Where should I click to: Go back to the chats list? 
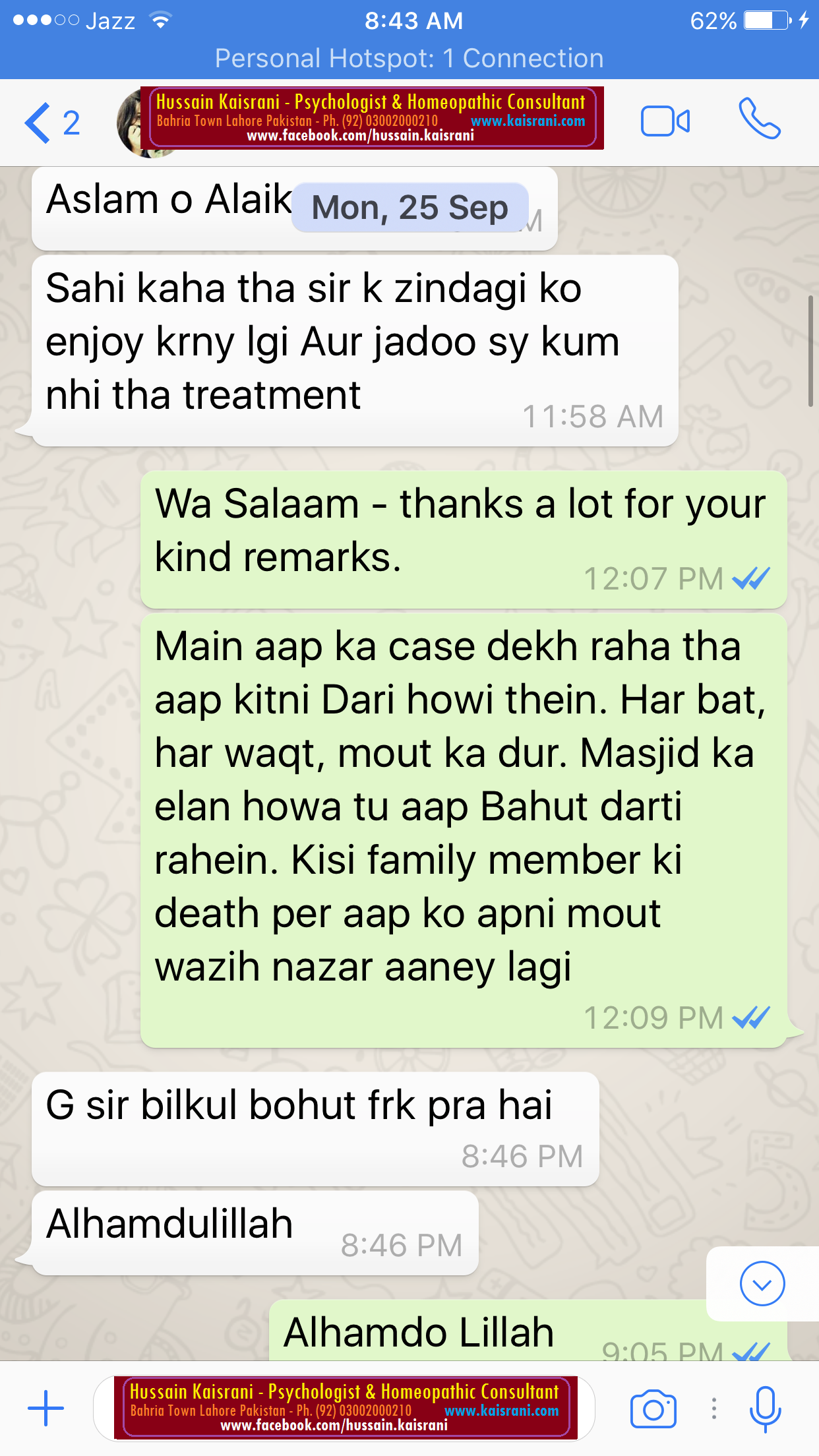(51, 123)
